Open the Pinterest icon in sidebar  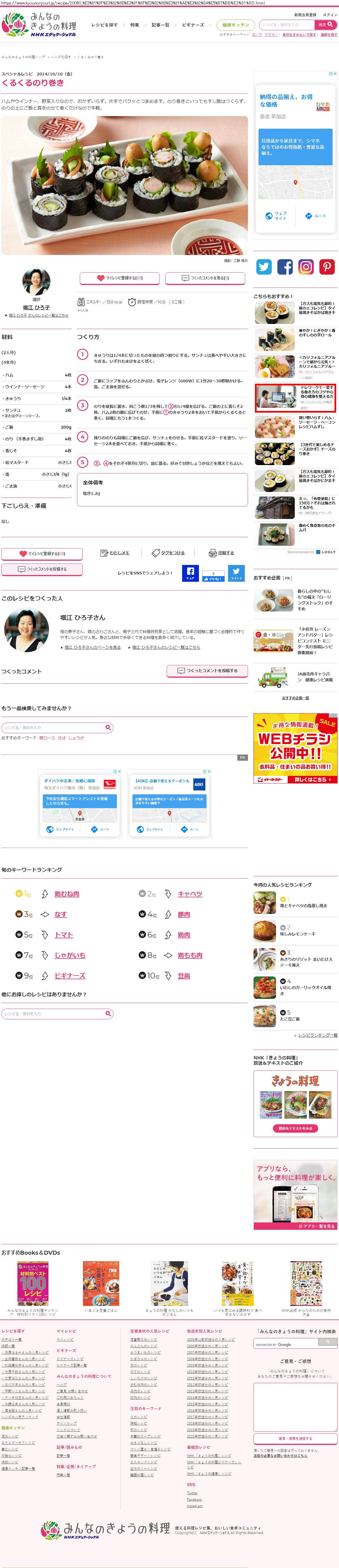(x=327, y=266)
